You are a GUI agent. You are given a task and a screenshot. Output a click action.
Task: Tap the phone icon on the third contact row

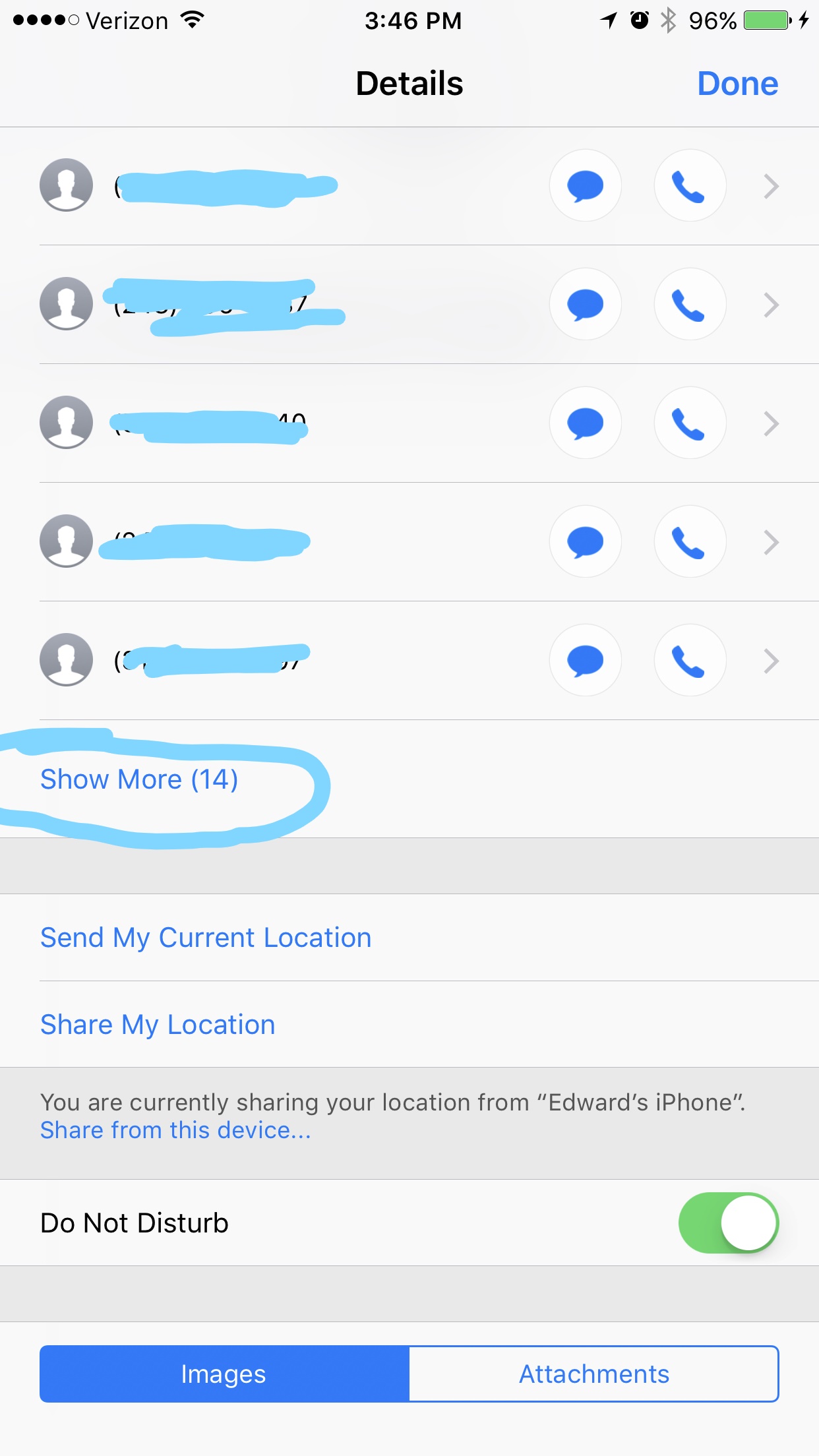pos(690,423)
